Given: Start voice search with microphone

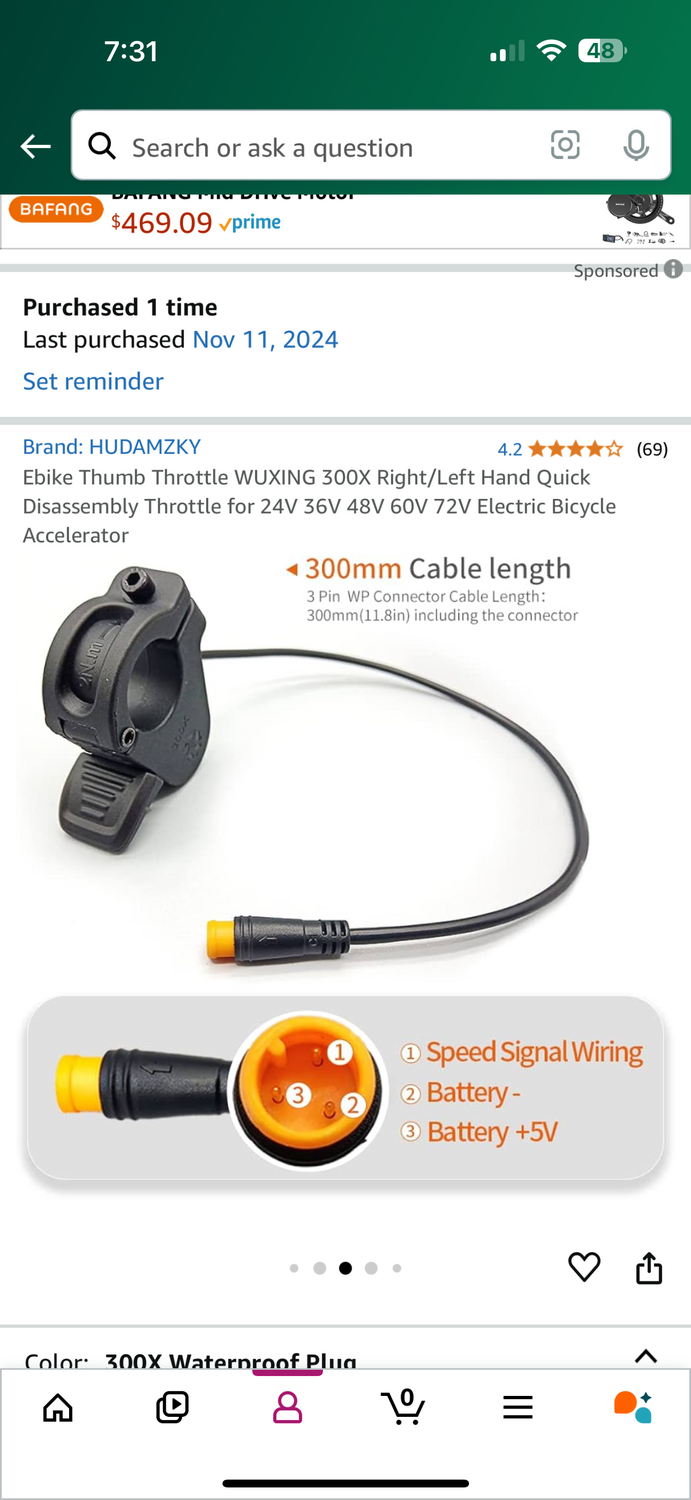Looking at the screenshot, I should 636,146.
